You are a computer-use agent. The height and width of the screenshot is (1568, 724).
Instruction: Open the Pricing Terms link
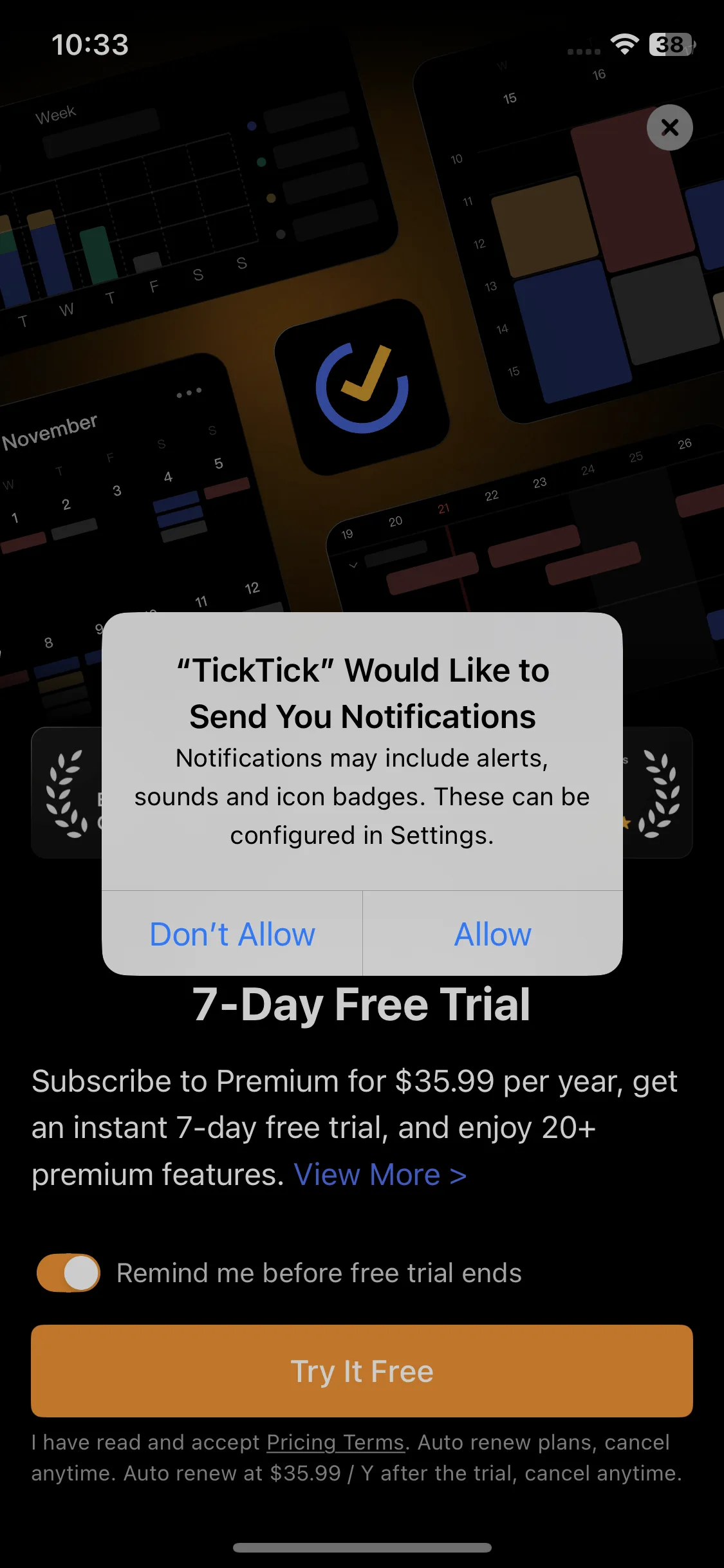click(x=335, y=1442)
